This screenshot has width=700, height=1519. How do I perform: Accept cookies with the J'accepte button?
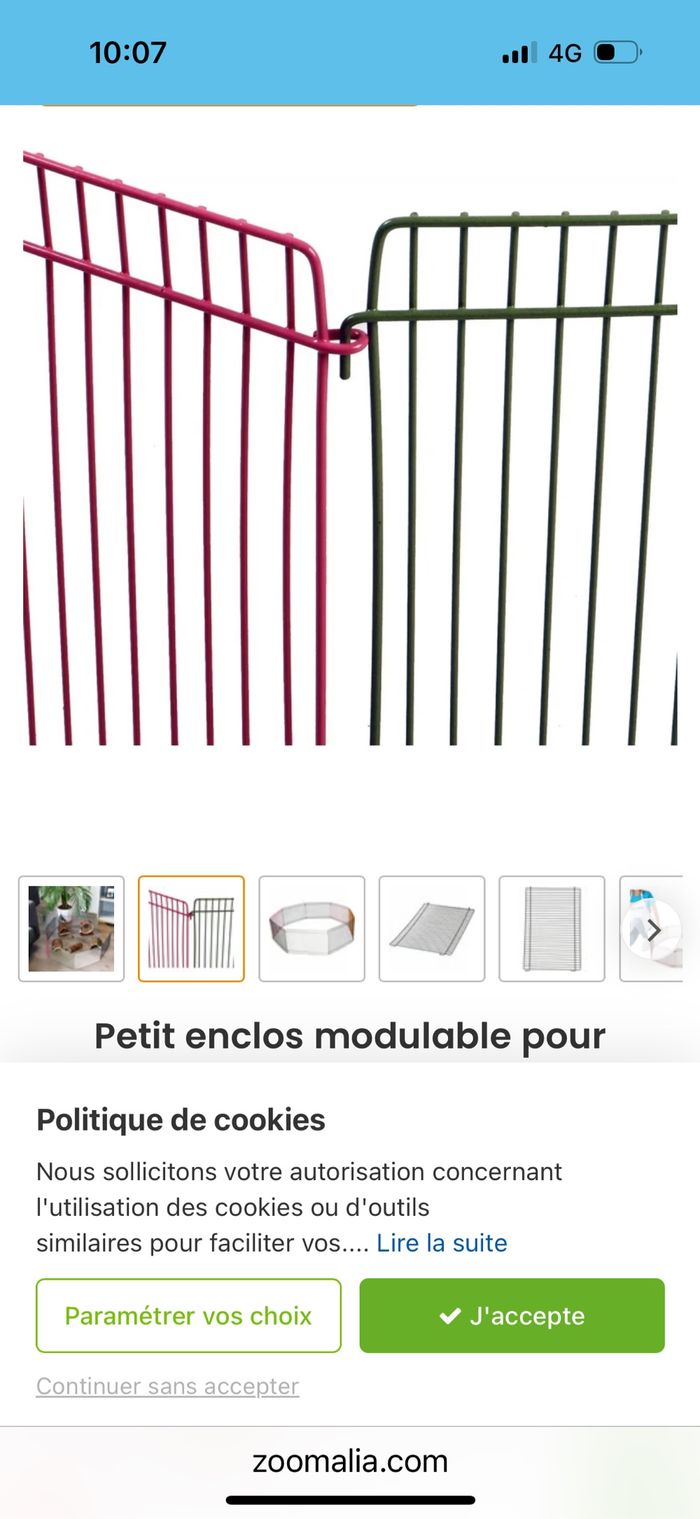(512, 1316)
